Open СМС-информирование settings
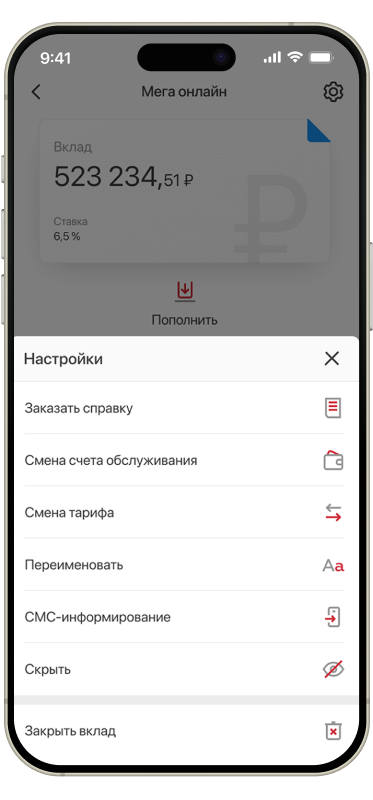373x800 pixels. 186,617
